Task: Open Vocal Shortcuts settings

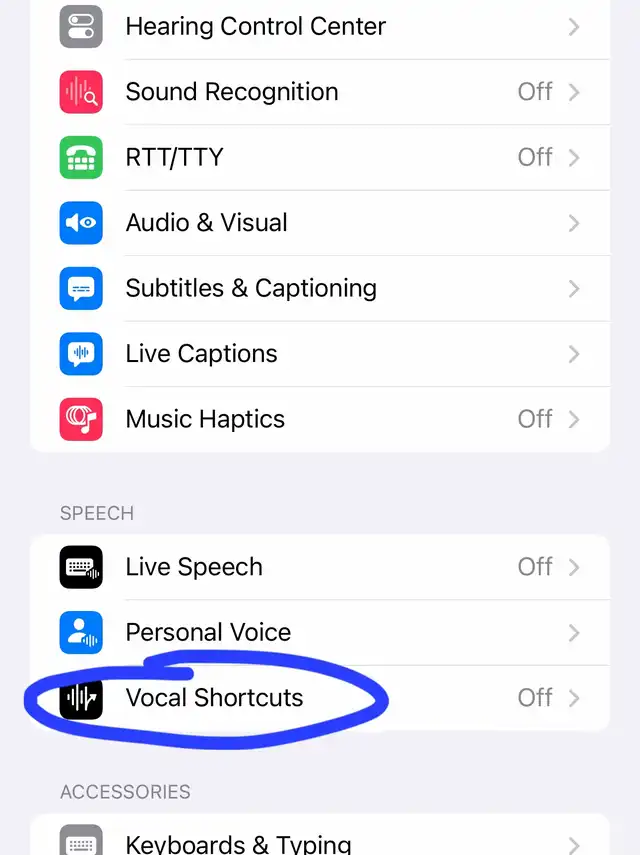Action: click(320, 698)
